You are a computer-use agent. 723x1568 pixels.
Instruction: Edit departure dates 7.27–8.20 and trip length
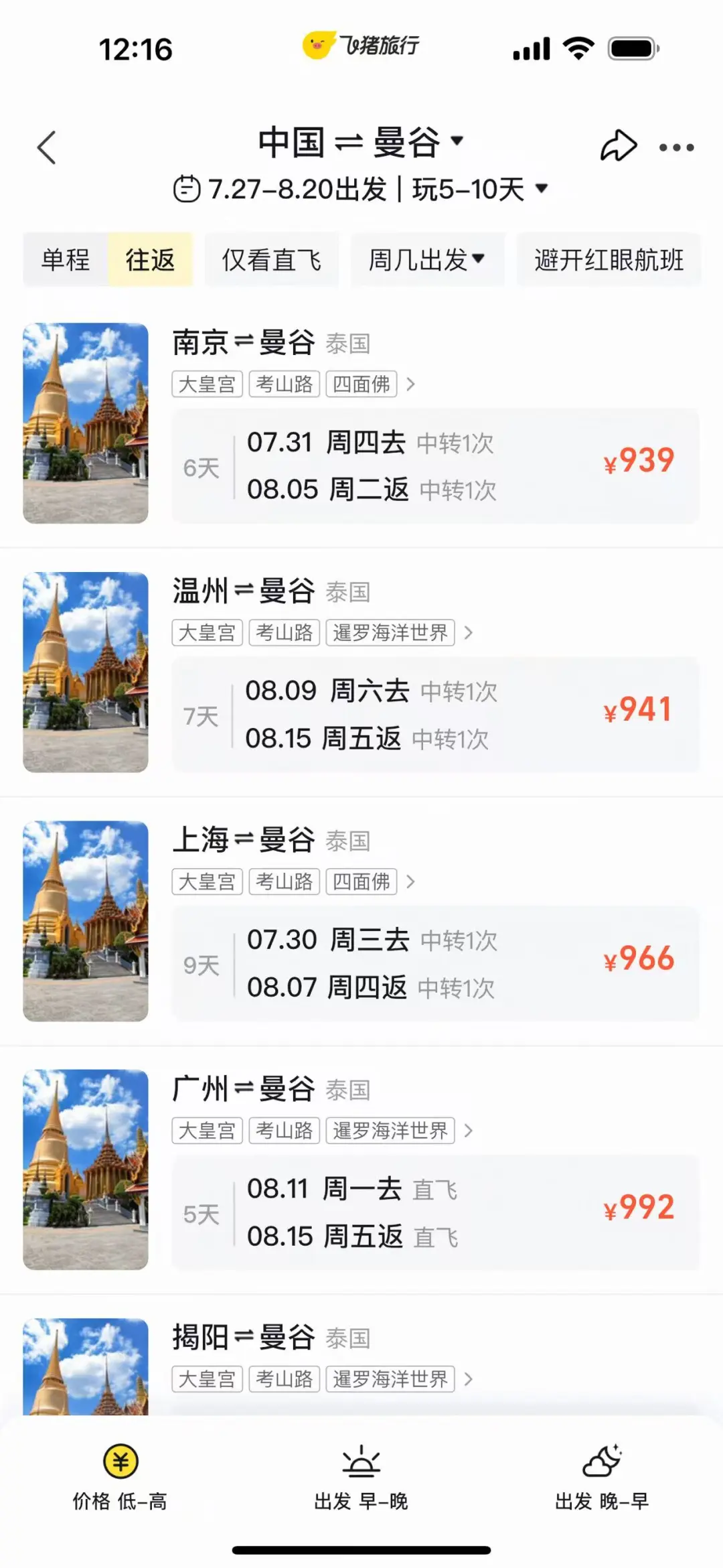361,189
